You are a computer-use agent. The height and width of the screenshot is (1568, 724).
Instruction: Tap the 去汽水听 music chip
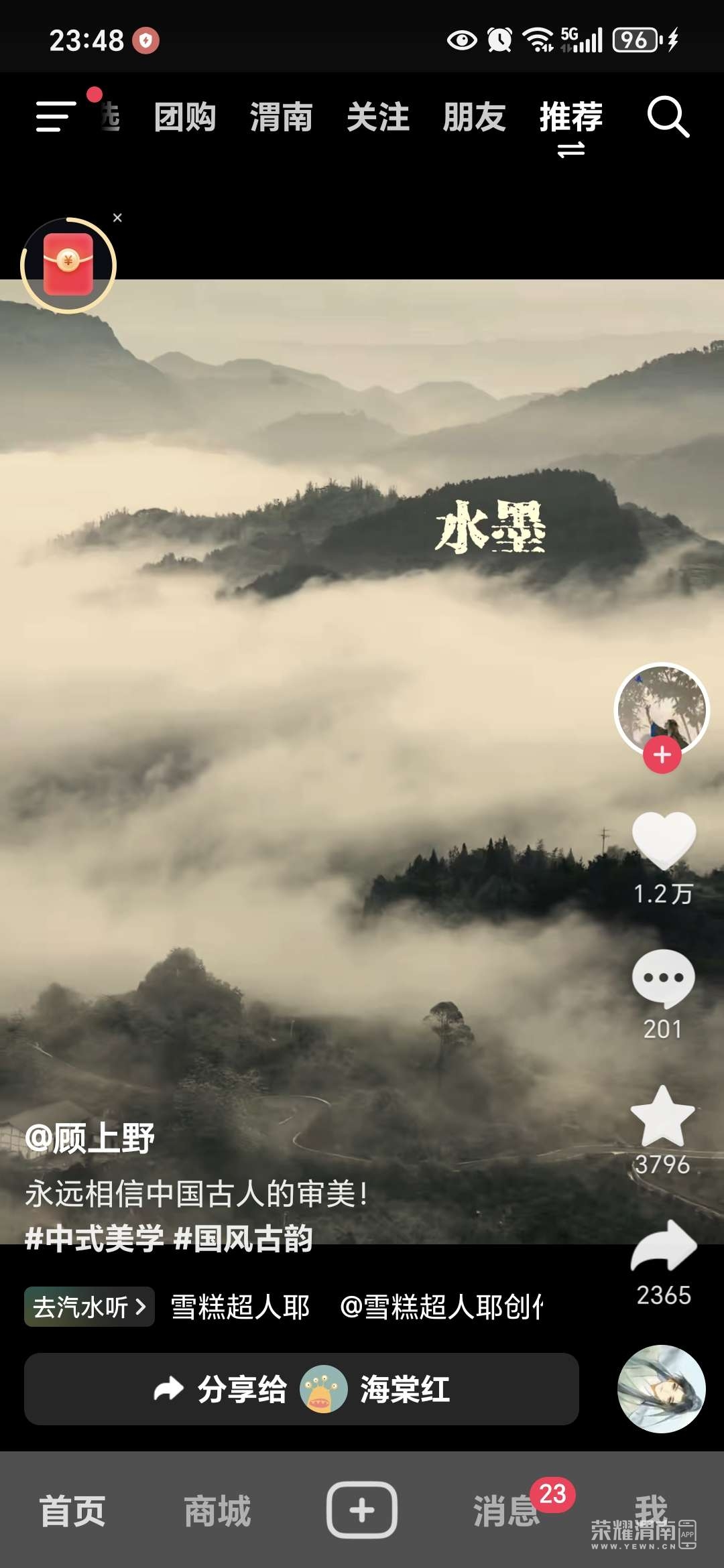click(89, 1307)
